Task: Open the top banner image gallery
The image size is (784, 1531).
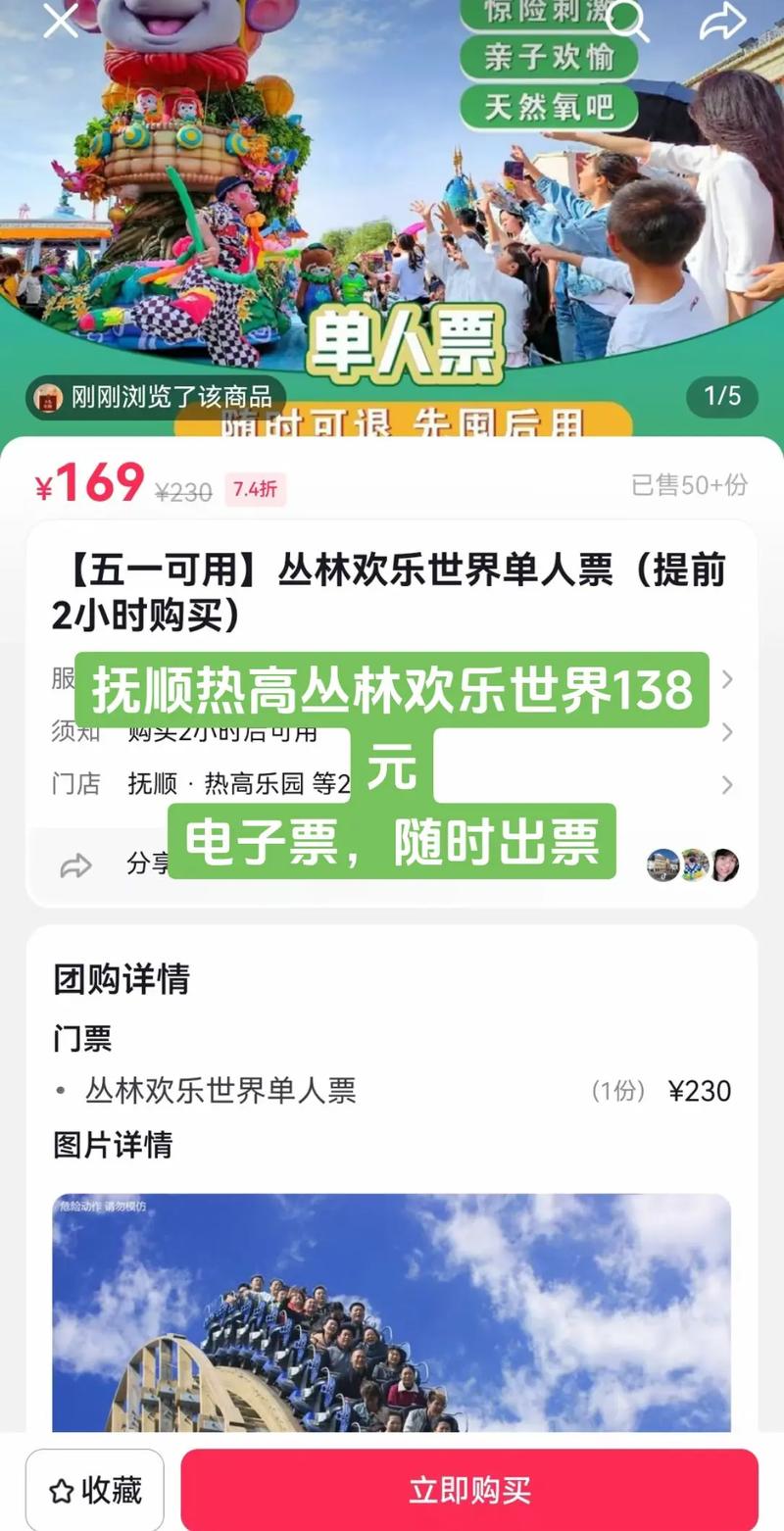Action: (392, 218)
